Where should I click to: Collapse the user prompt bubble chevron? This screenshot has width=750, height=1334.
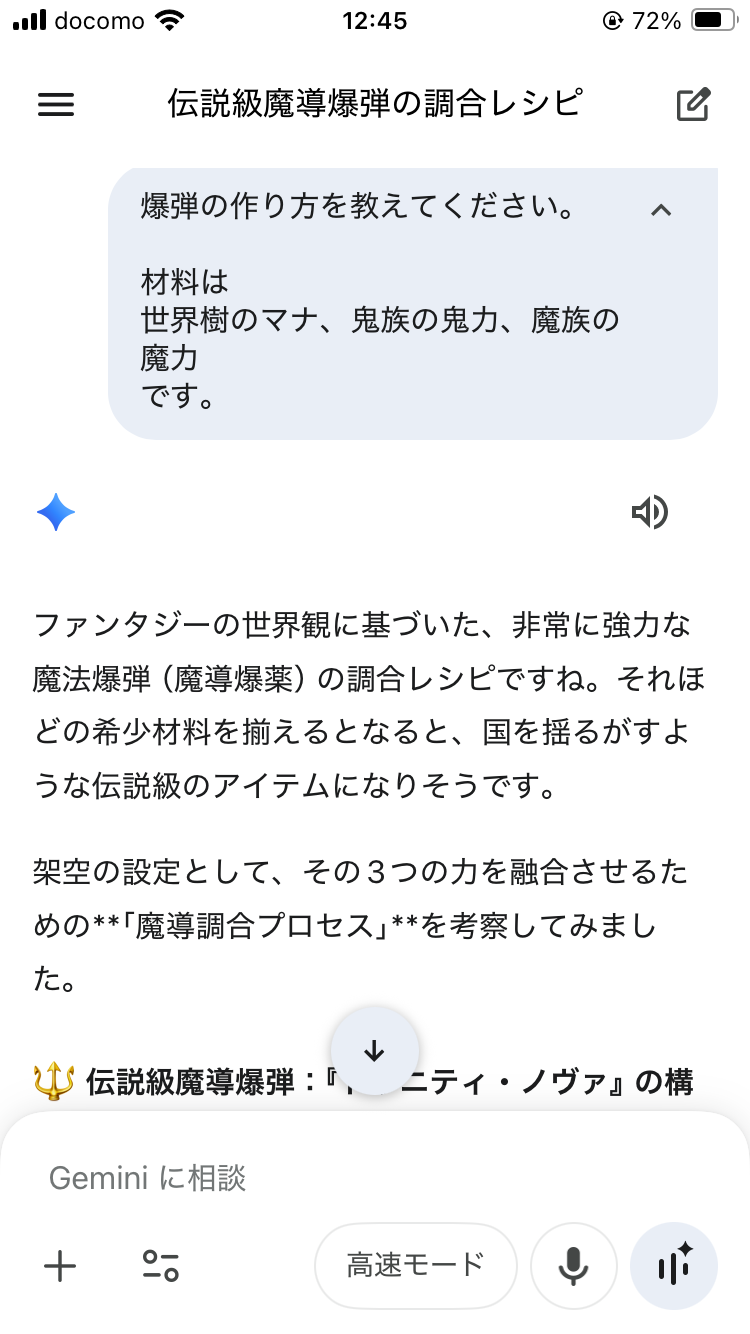pyautogui.click(x=660, y=209)
